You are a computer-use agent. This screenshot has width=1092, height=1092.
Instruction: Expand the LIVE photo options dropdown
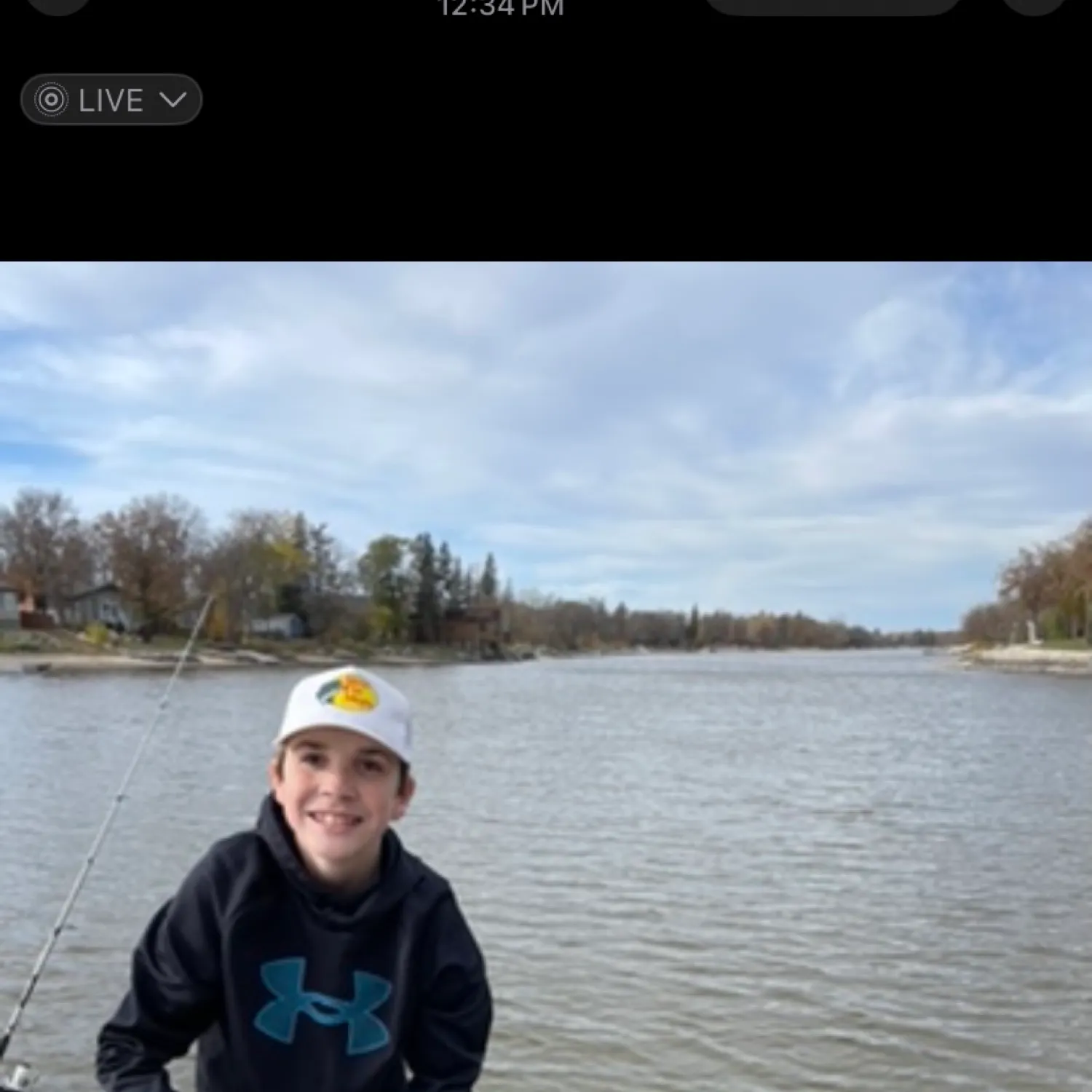tap(111, 100)
